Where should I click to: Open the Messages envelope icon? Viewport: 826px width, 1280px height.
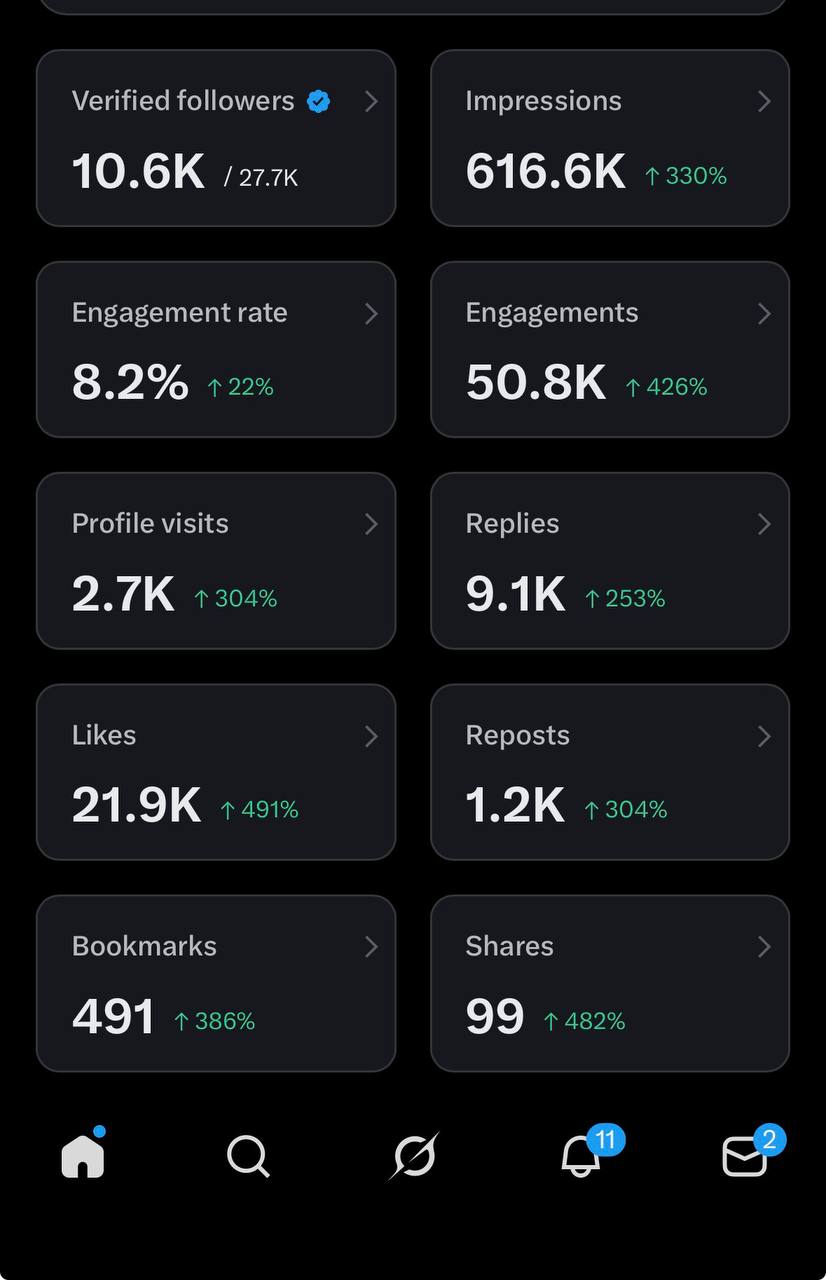coord(745,1157)
